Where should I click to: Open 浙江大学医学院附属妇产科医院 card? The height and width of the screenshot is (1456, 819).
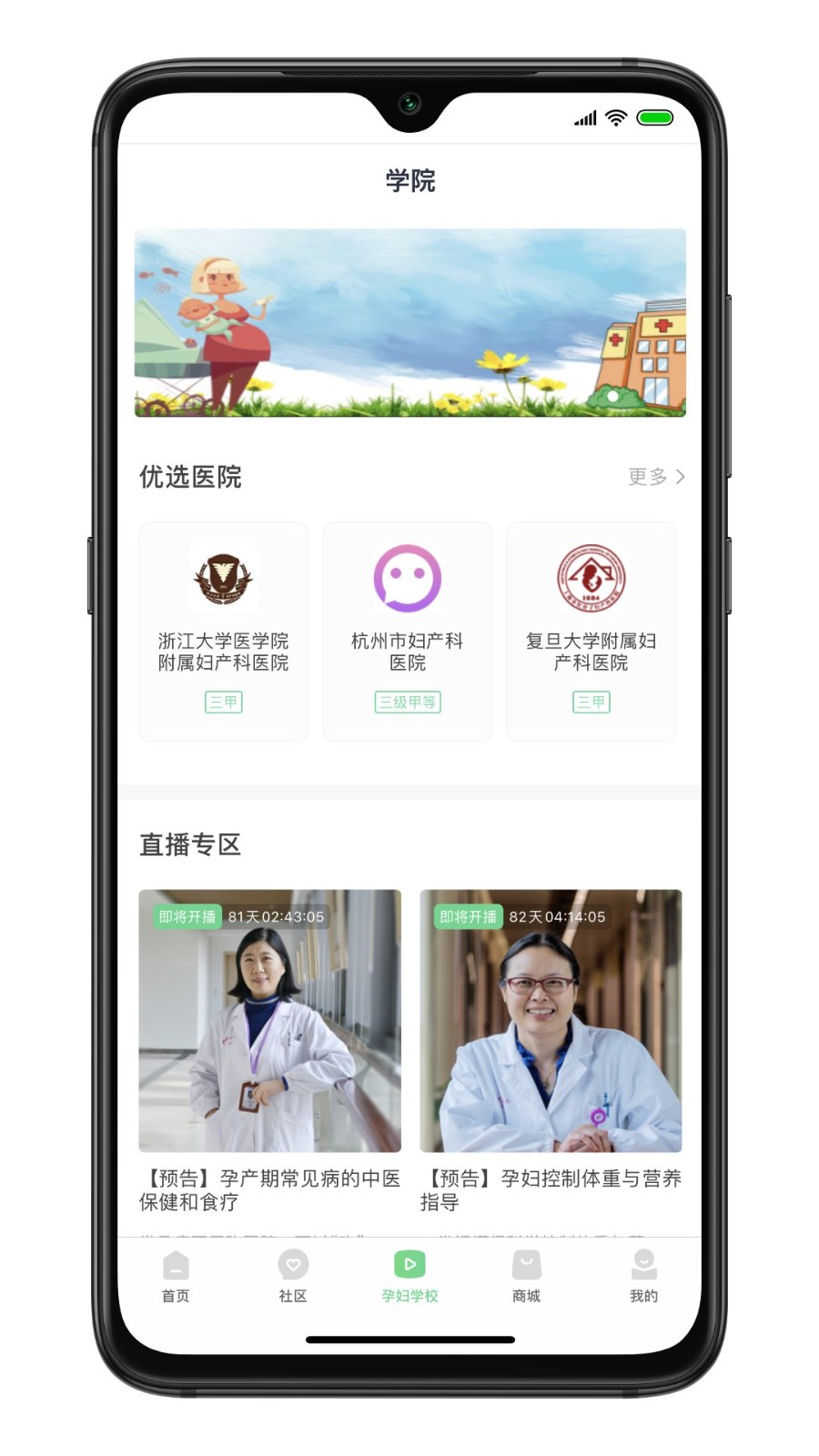223,632
